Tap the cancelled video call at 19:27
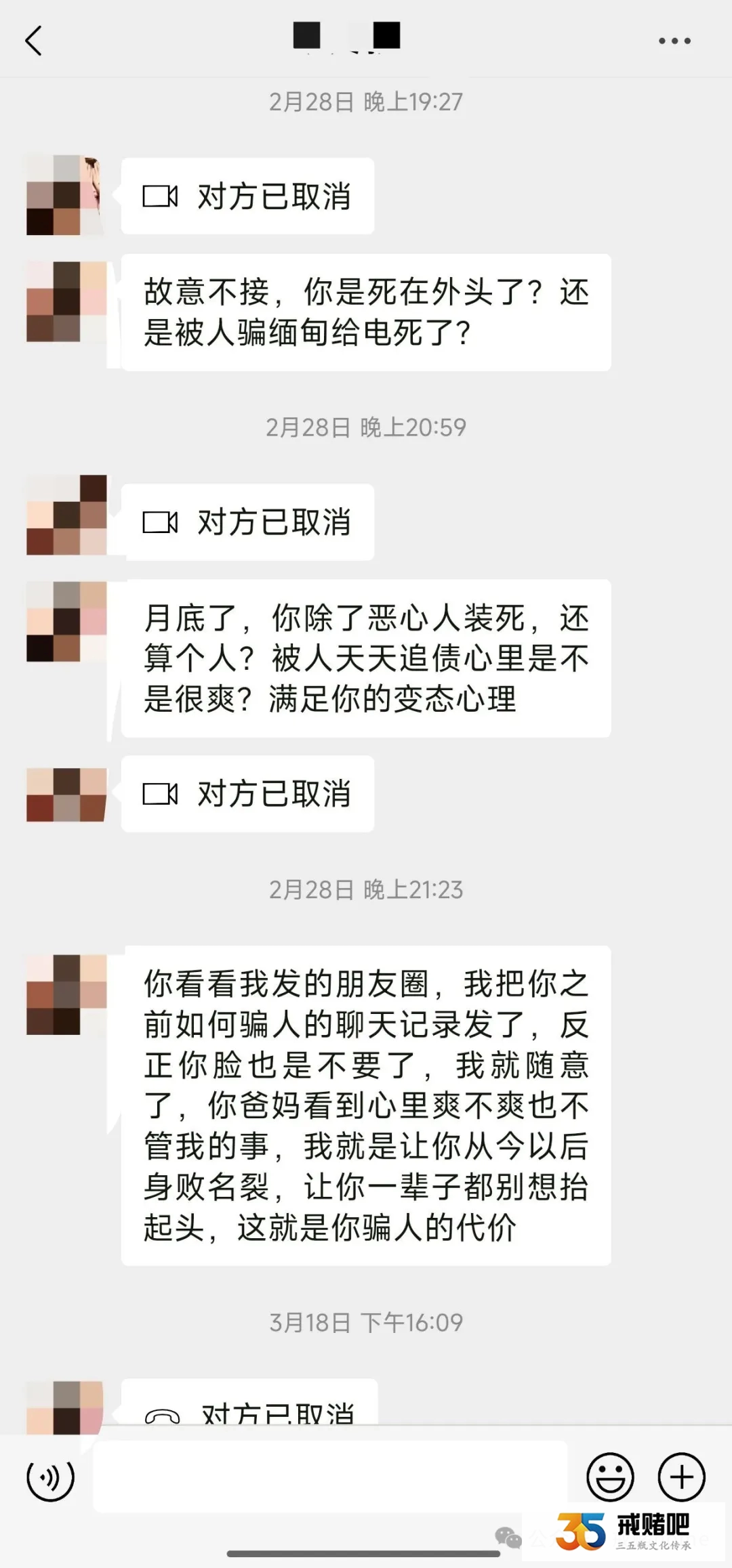This screenshot has height=1568, width=732. pyautogui.click(x=247, y=196)
